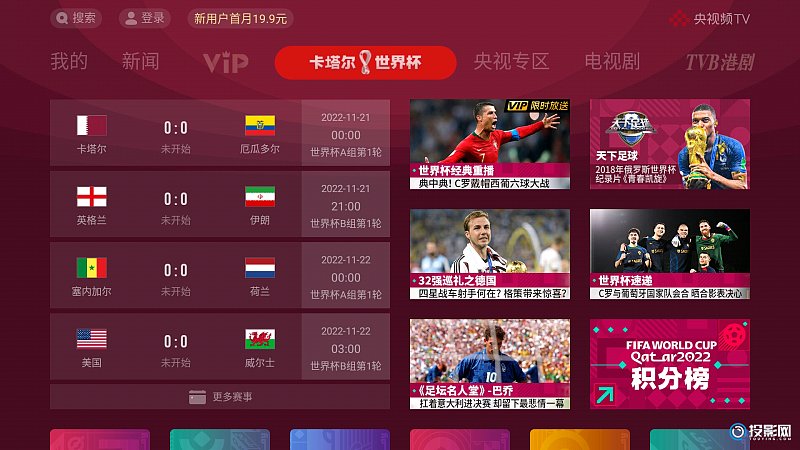Open the 新用户首月19.9元 offer
Screen dimensions: 800x450
pos(240,18)
